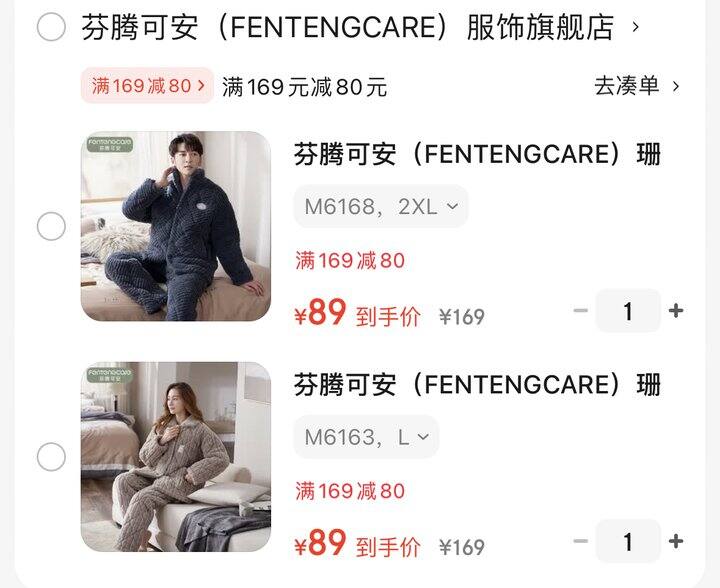Change the M6163, L variant dropdown
This screenshot has width=720, height=588.
click(x=366, y=437)
